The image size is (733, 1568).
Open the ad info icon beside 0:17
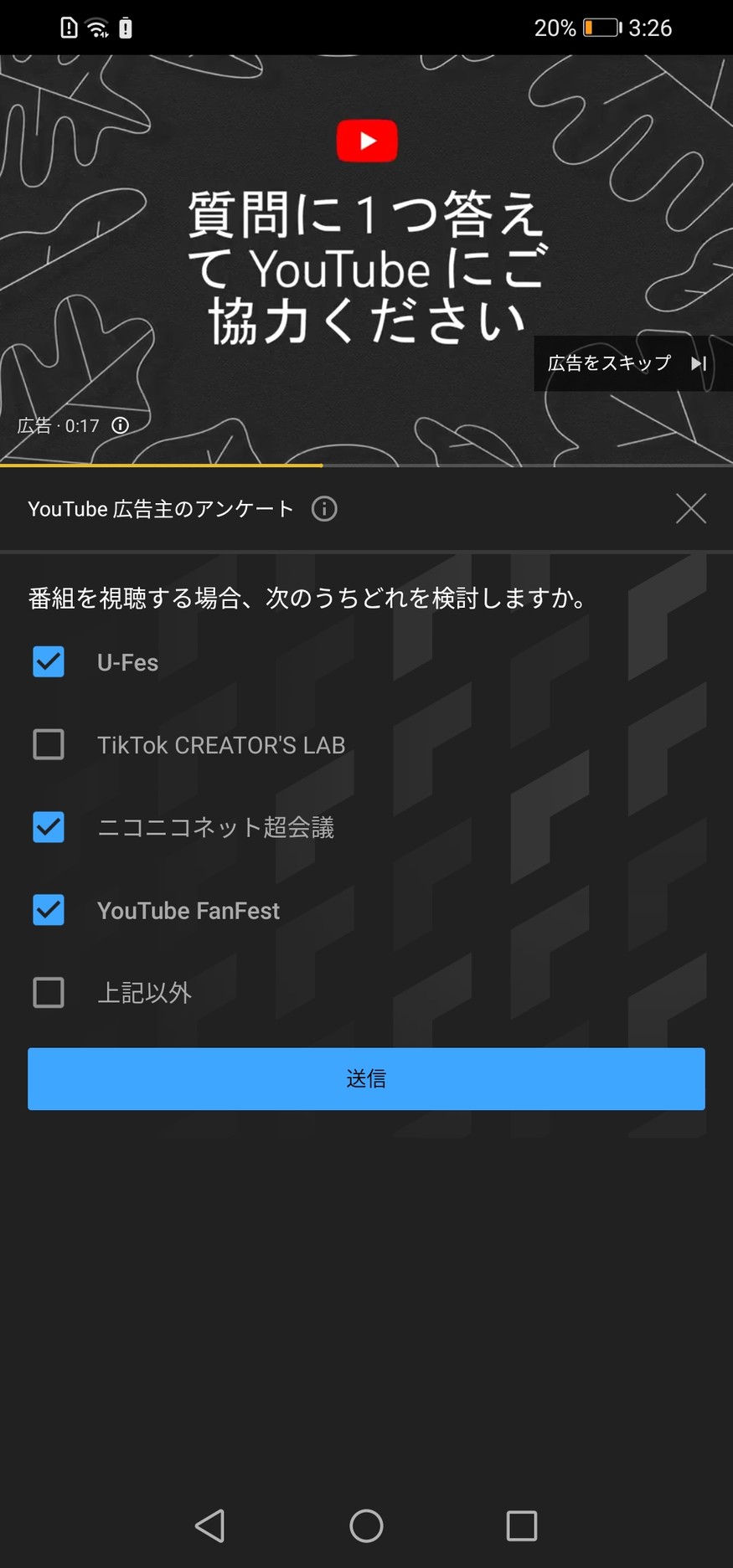click(121, 425)
